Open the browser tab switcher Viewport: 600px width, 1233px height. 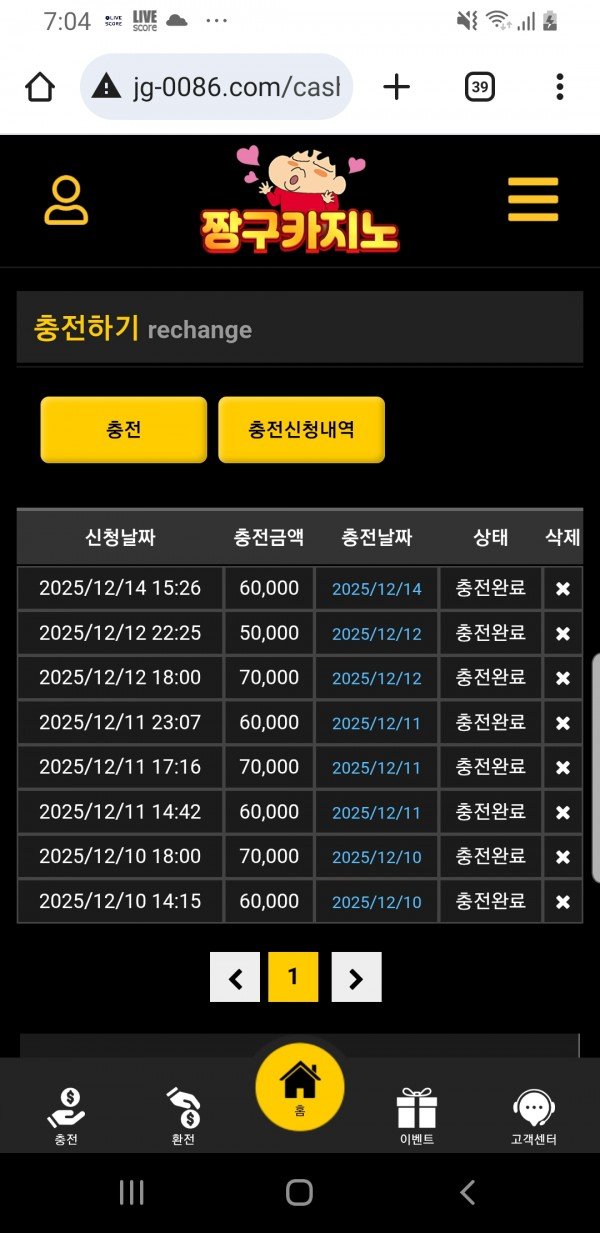480,88
